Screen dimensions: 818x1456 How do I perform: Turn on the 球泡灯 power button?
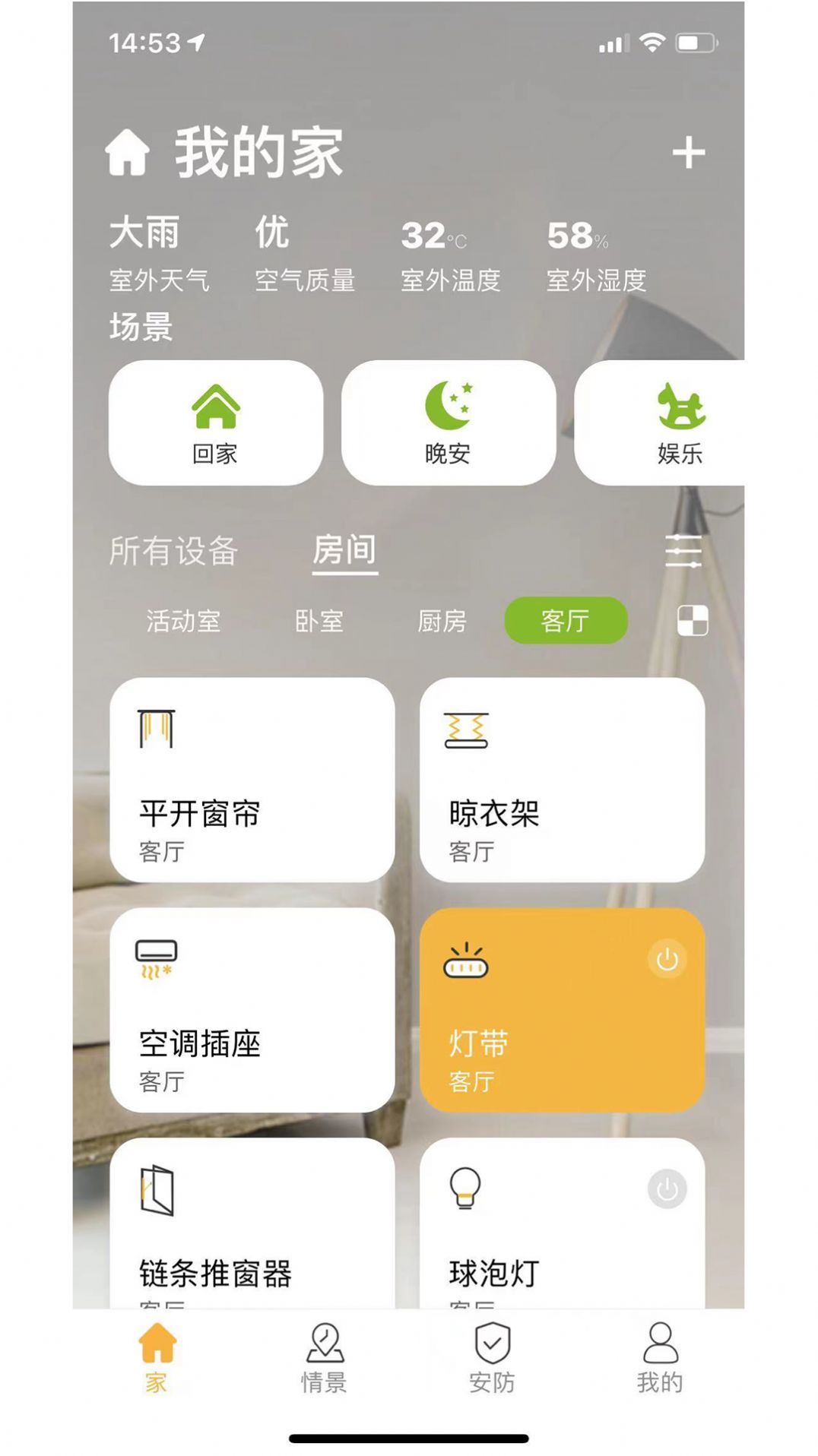coord(667,1189)
